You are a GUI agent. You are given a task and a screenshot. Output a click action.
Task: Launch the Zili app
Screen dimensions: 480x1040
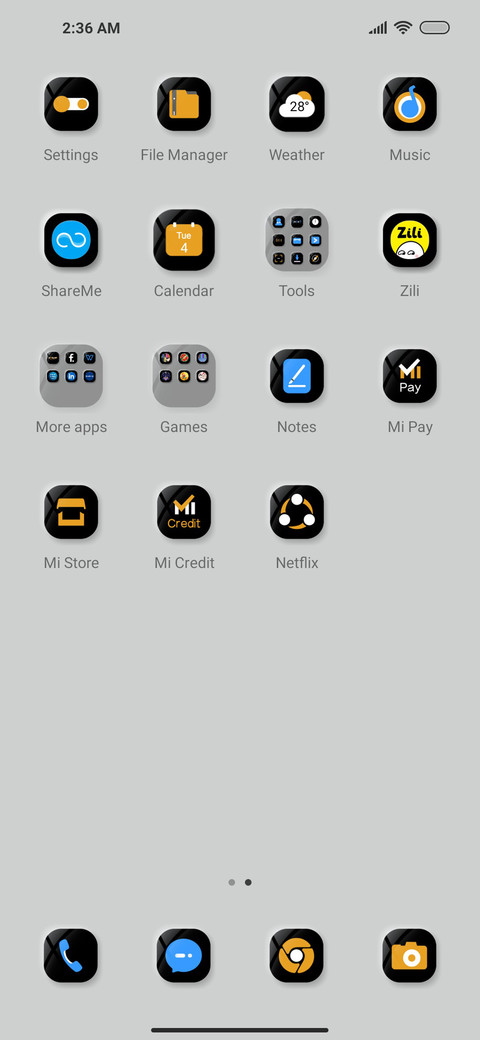(410, 240)
